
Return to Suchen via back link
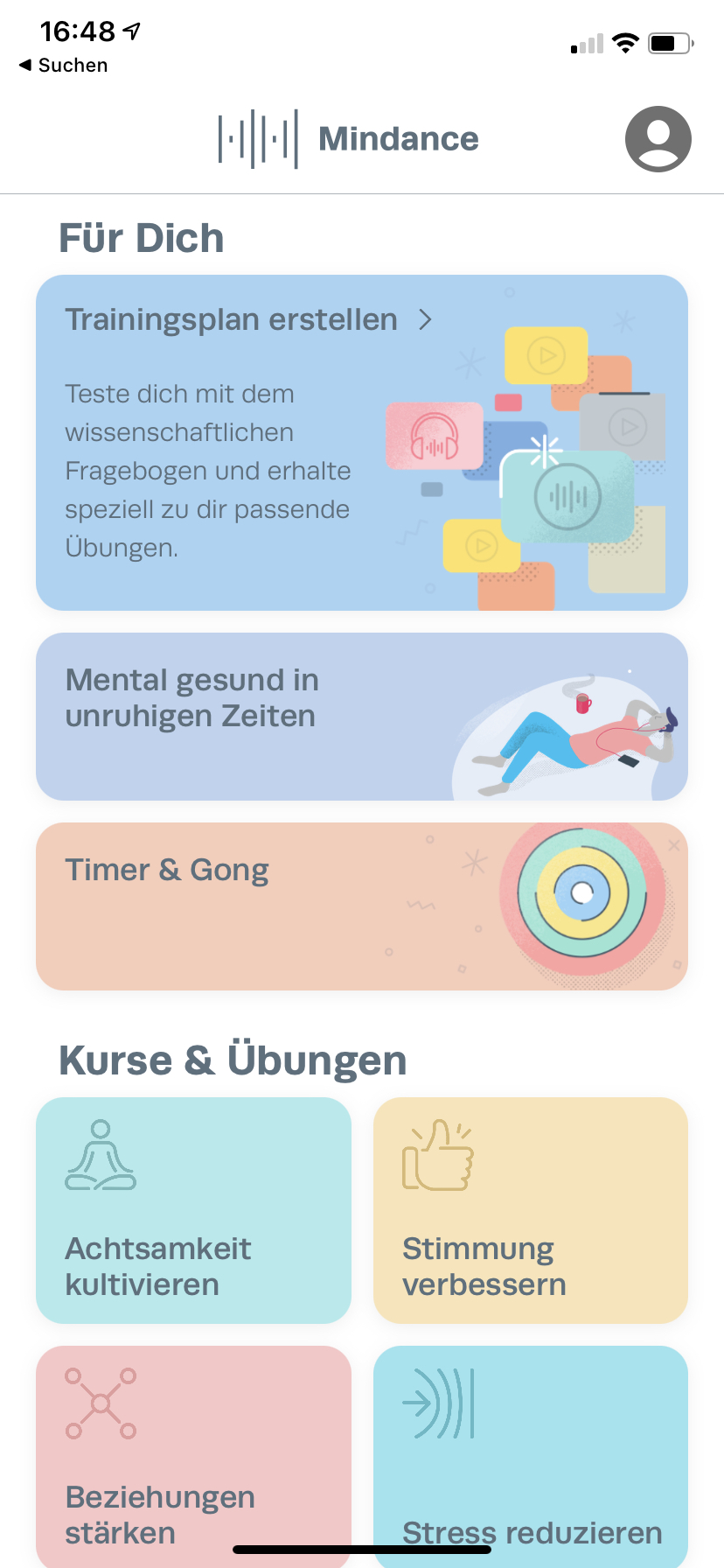(64, 66)
